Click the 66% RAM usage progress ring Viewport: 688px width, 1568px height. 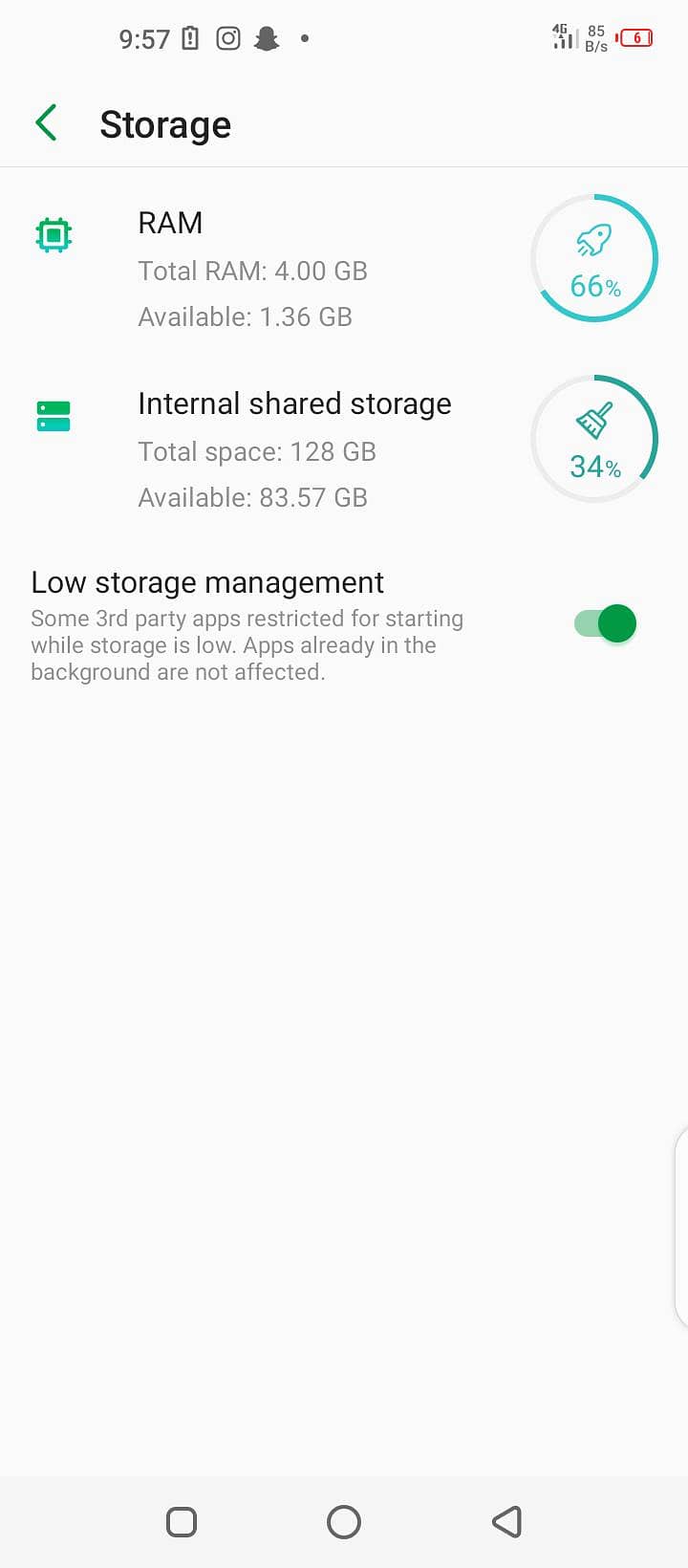[594, 258]
